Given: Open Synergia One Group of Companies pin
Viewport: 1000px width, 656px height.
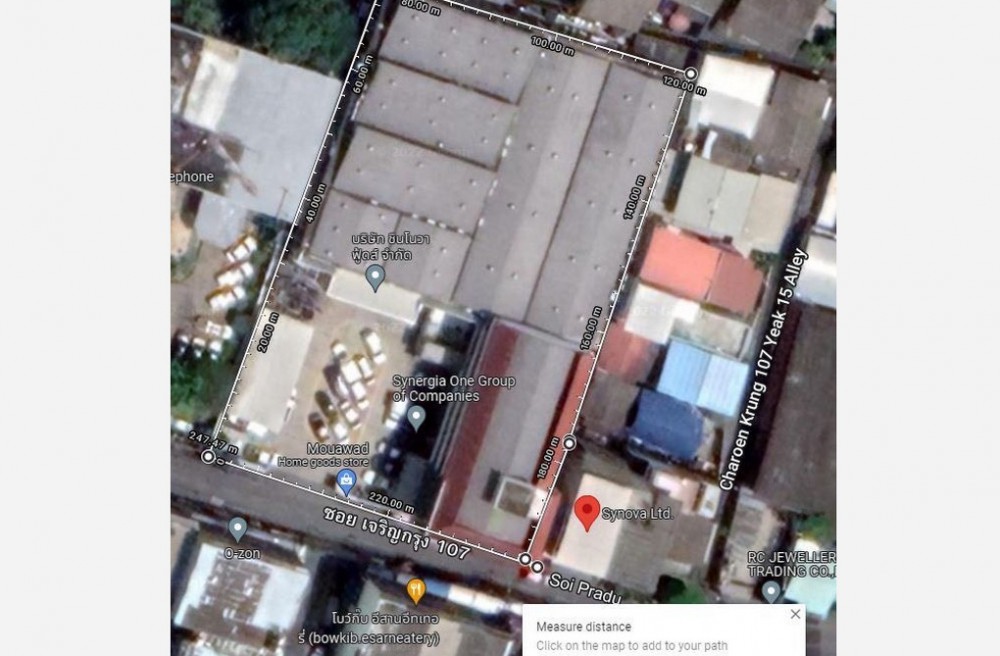Looking at the screenshot, I should tap(417, 417).
